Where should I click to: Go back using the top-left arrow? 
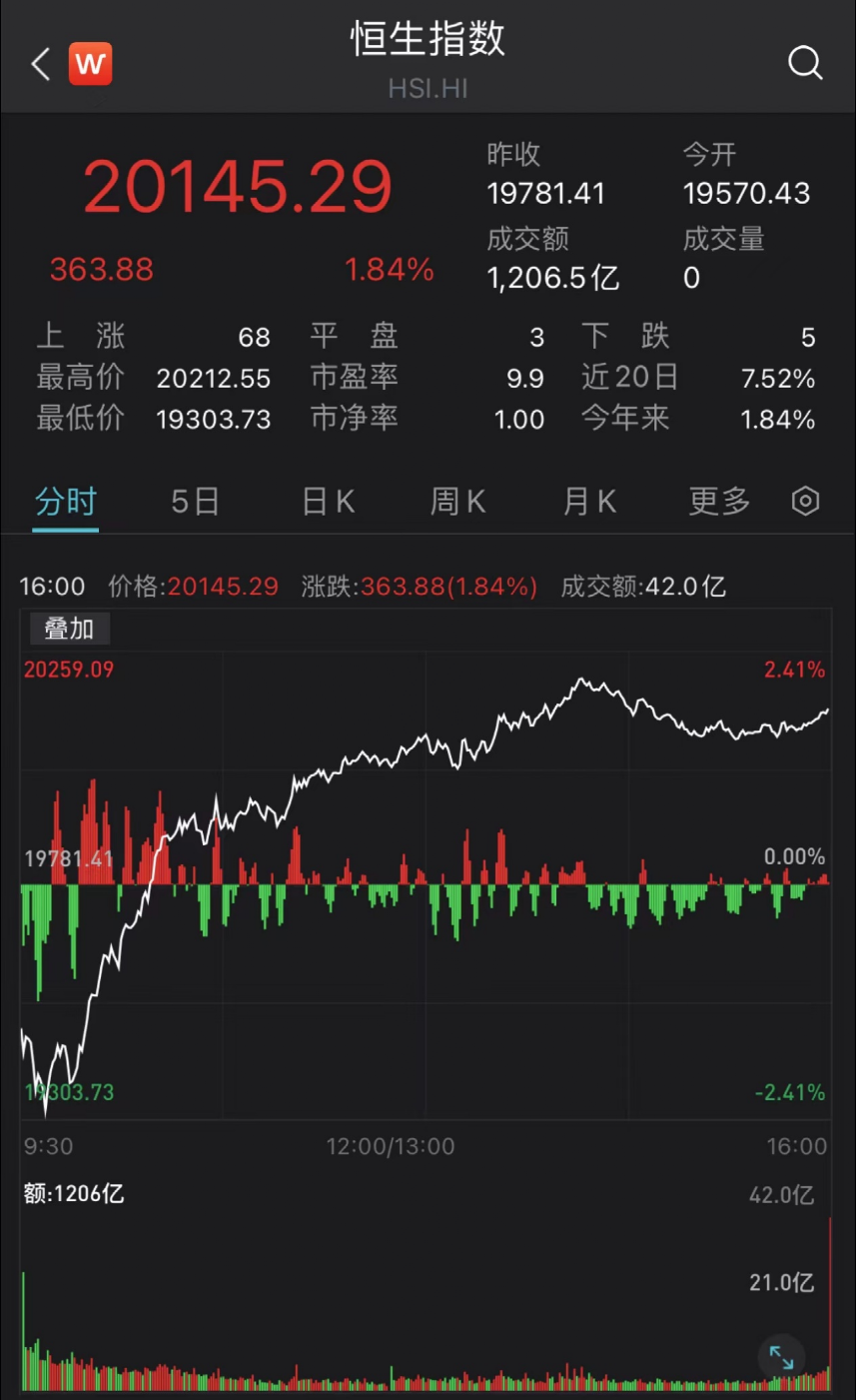[41, 65]
